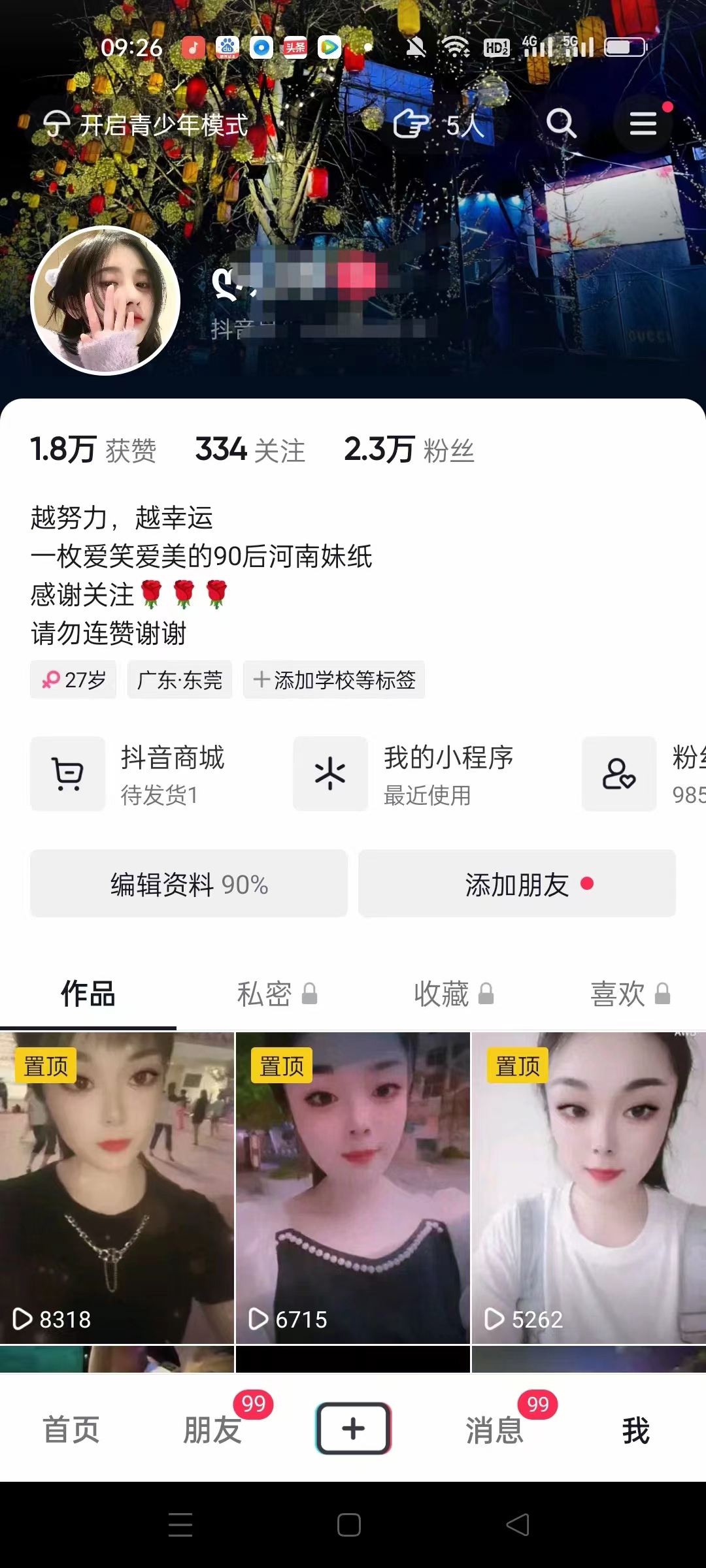The image size is (706, 1568).
Task: Tap the 添加朋友 button
Action: click(517, 884)
